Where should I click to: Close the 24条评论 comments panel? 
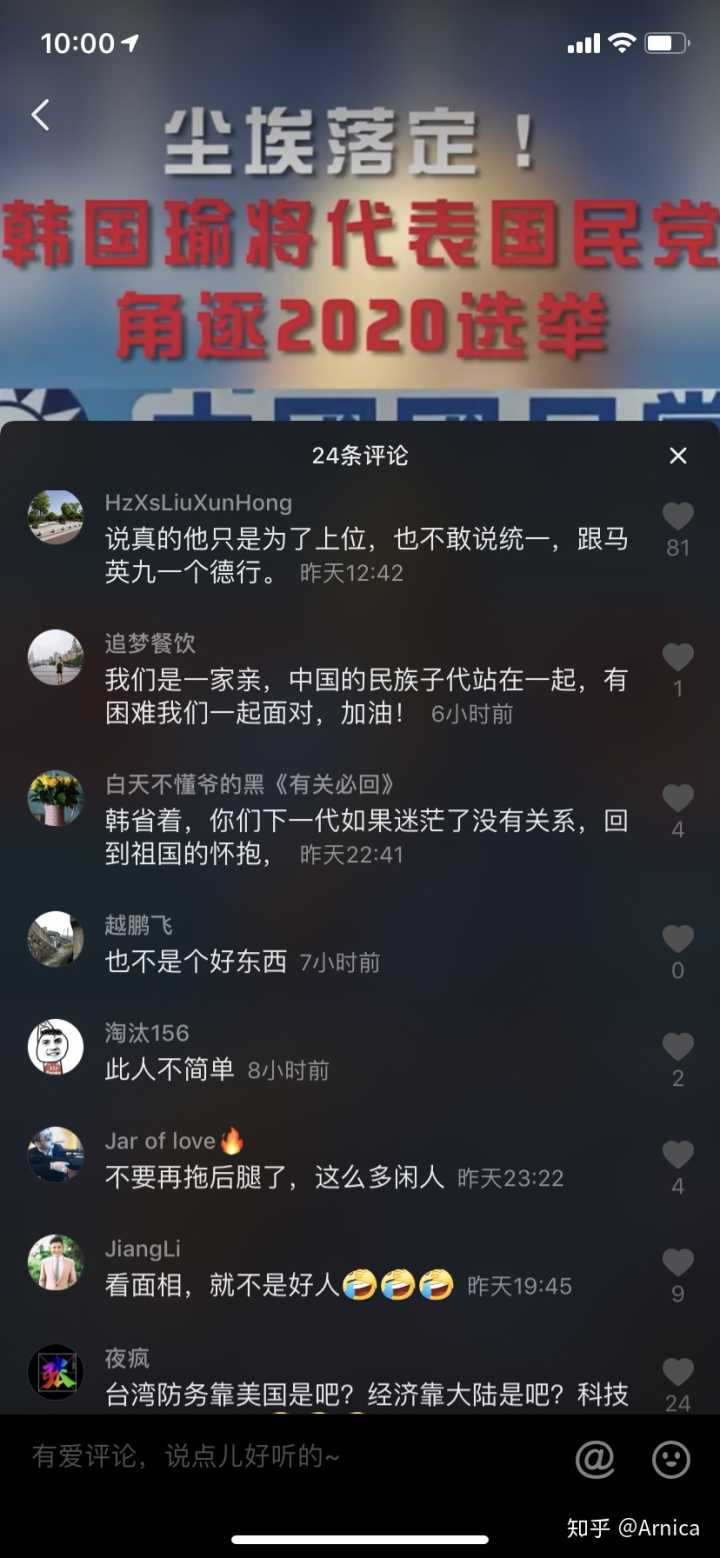pos(678,456)
